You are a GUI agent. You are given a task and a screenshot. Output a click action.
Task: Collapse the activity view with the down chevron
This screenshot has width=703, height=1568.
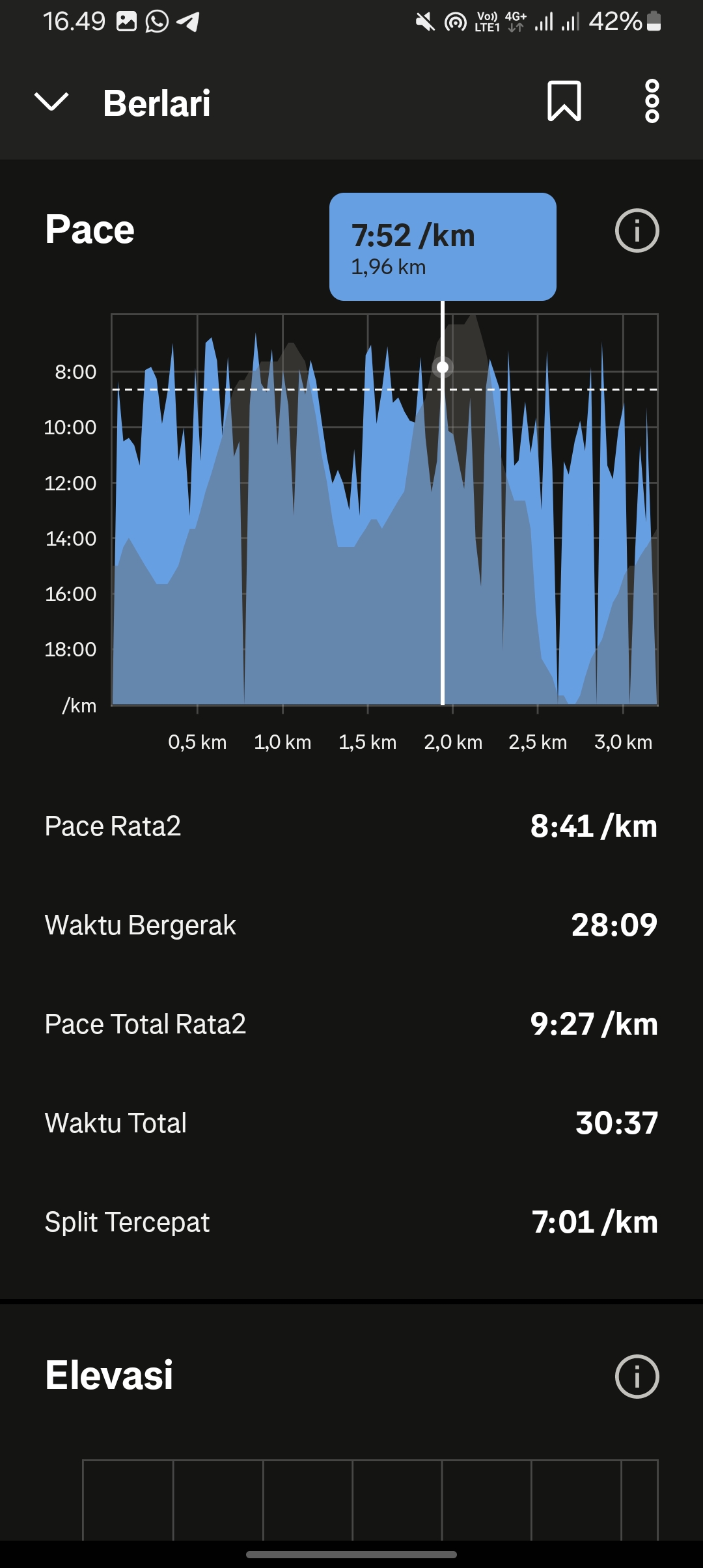pyautogui.click(x=52, y=102)
